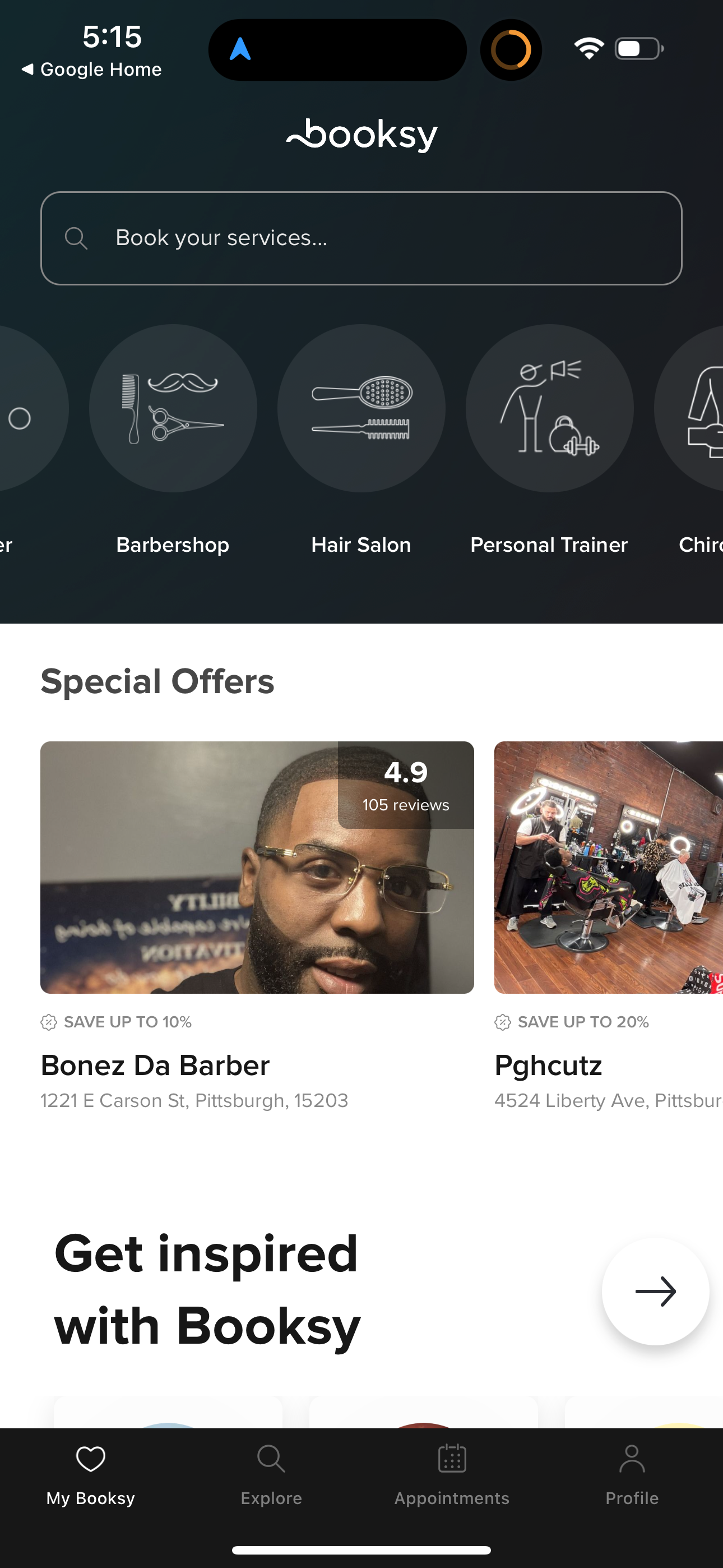Tap the arrow next to Get inspired
This screenshot has width=723, height=1568.
(655, 1291)
